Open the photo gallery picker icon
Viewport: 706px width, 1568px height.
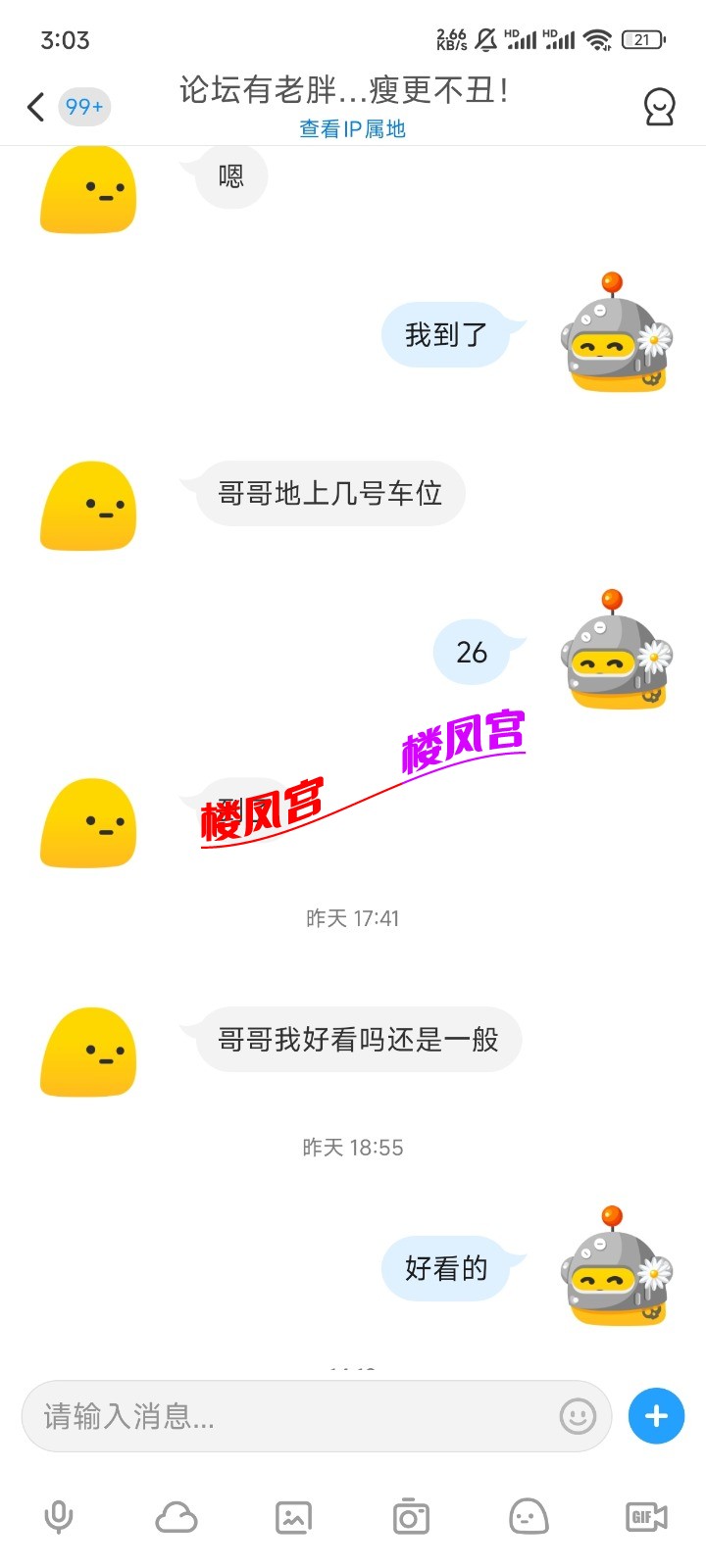click(x=294, y=1516)
